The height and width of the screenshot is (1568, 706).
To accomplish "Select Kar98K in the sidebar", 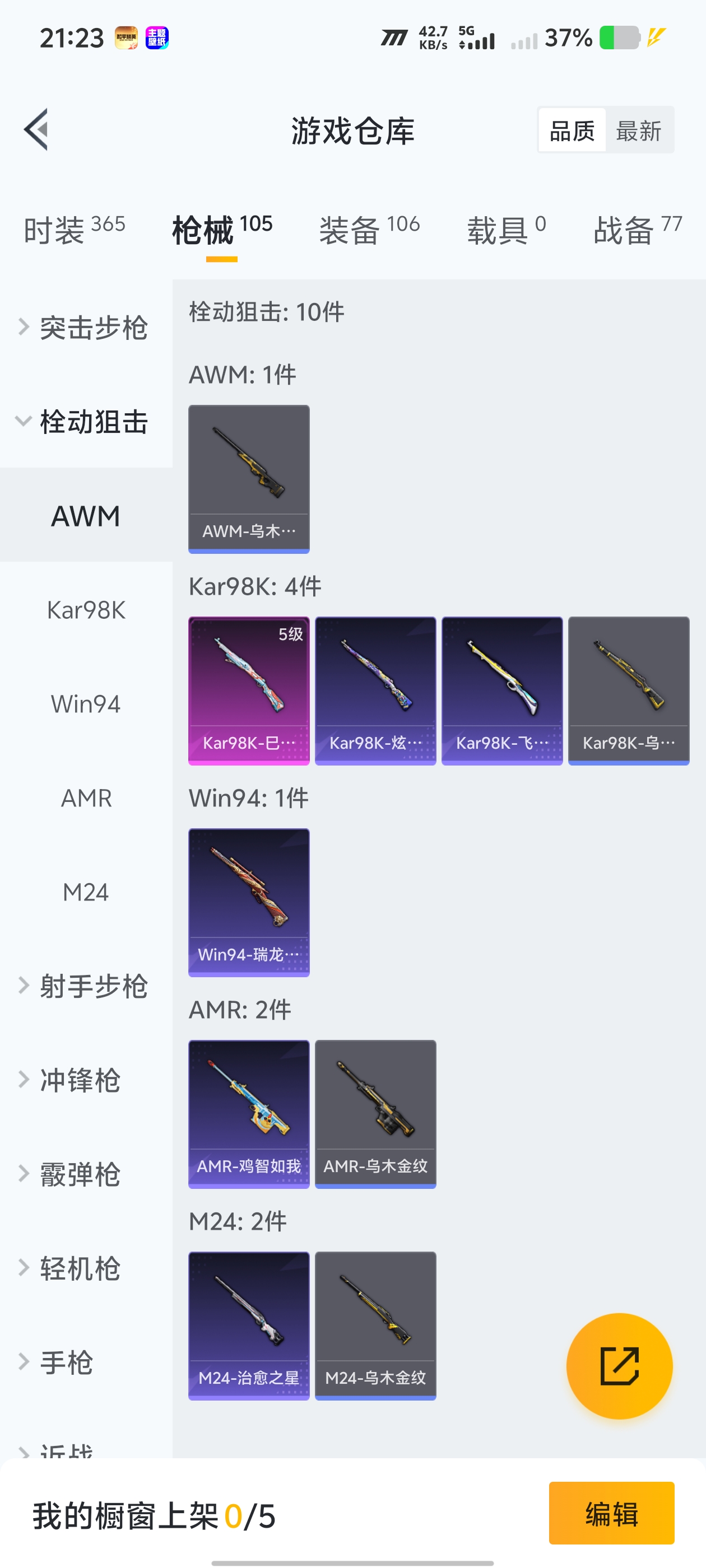I will [86, 610].
